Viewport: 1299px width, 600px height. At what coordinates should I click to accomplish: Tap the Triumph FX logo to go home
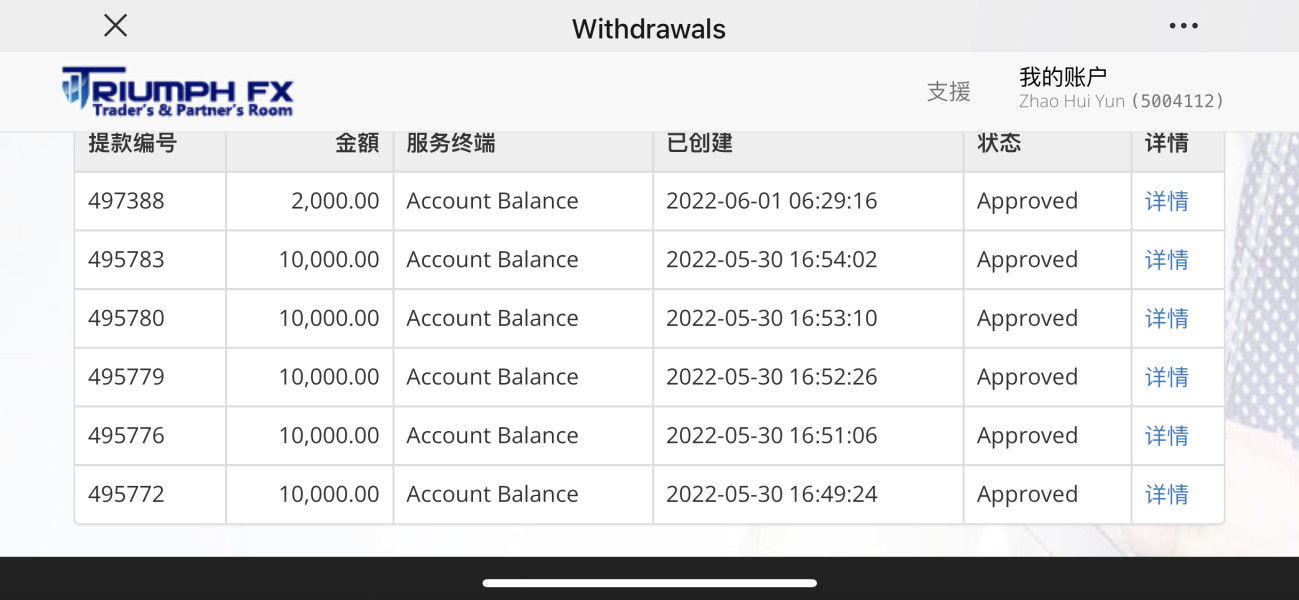pos(177,92)
